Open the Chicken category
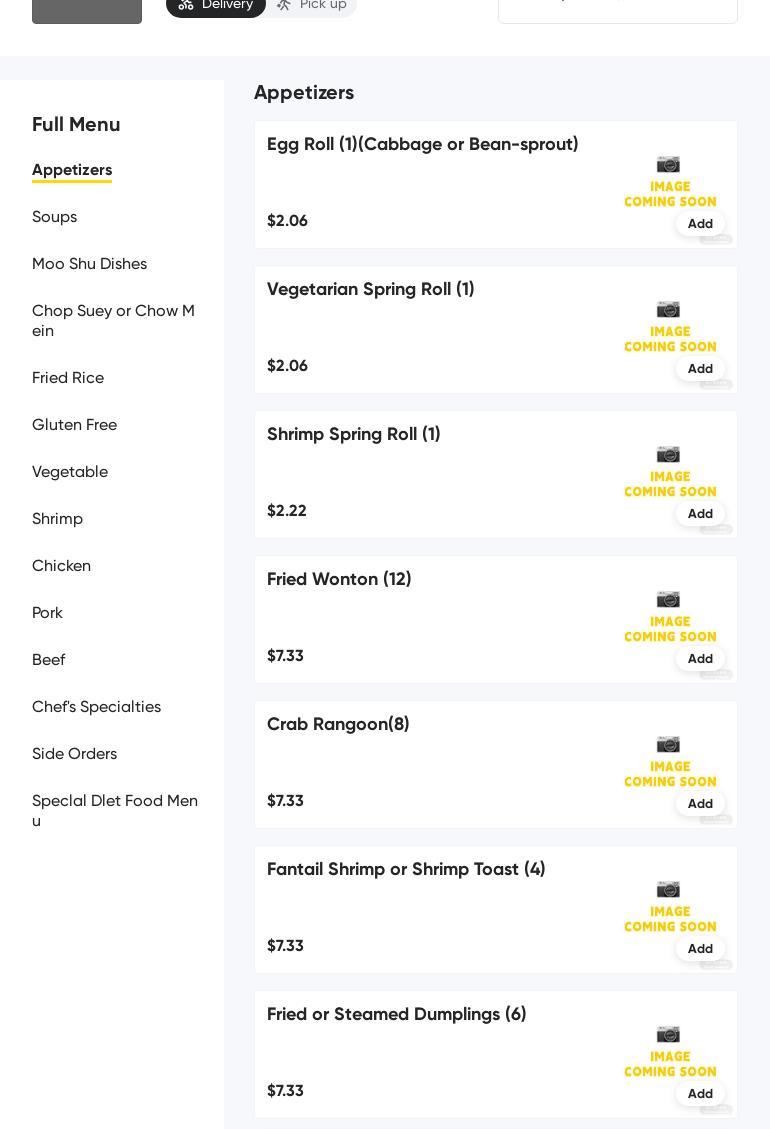770x1129 pixels. click(x=61, y=566)
